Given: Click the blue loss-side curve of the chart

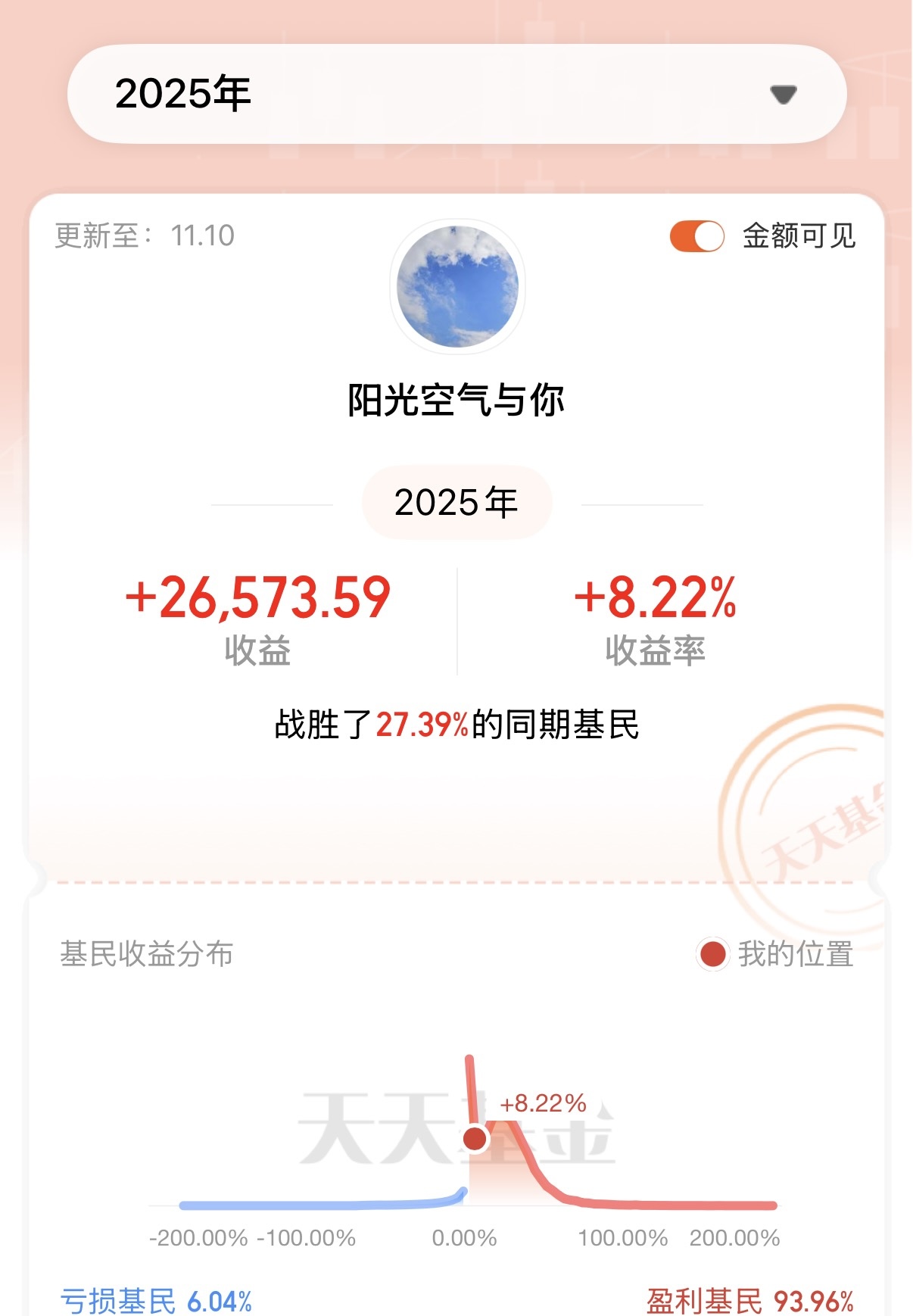Looking at the screenshot, I should (303, 1204).
